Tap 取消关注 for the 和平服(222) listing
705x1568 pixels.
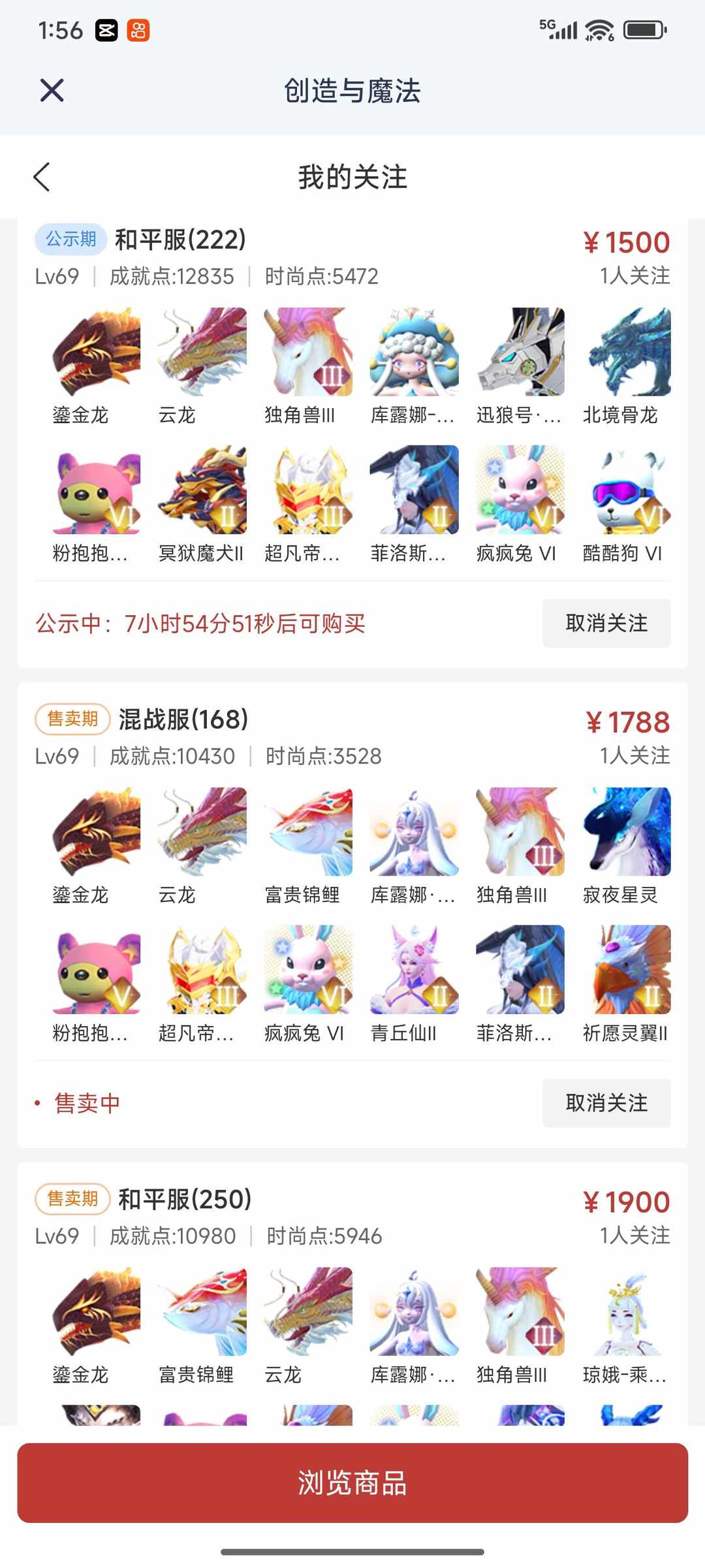coord(606,624)
